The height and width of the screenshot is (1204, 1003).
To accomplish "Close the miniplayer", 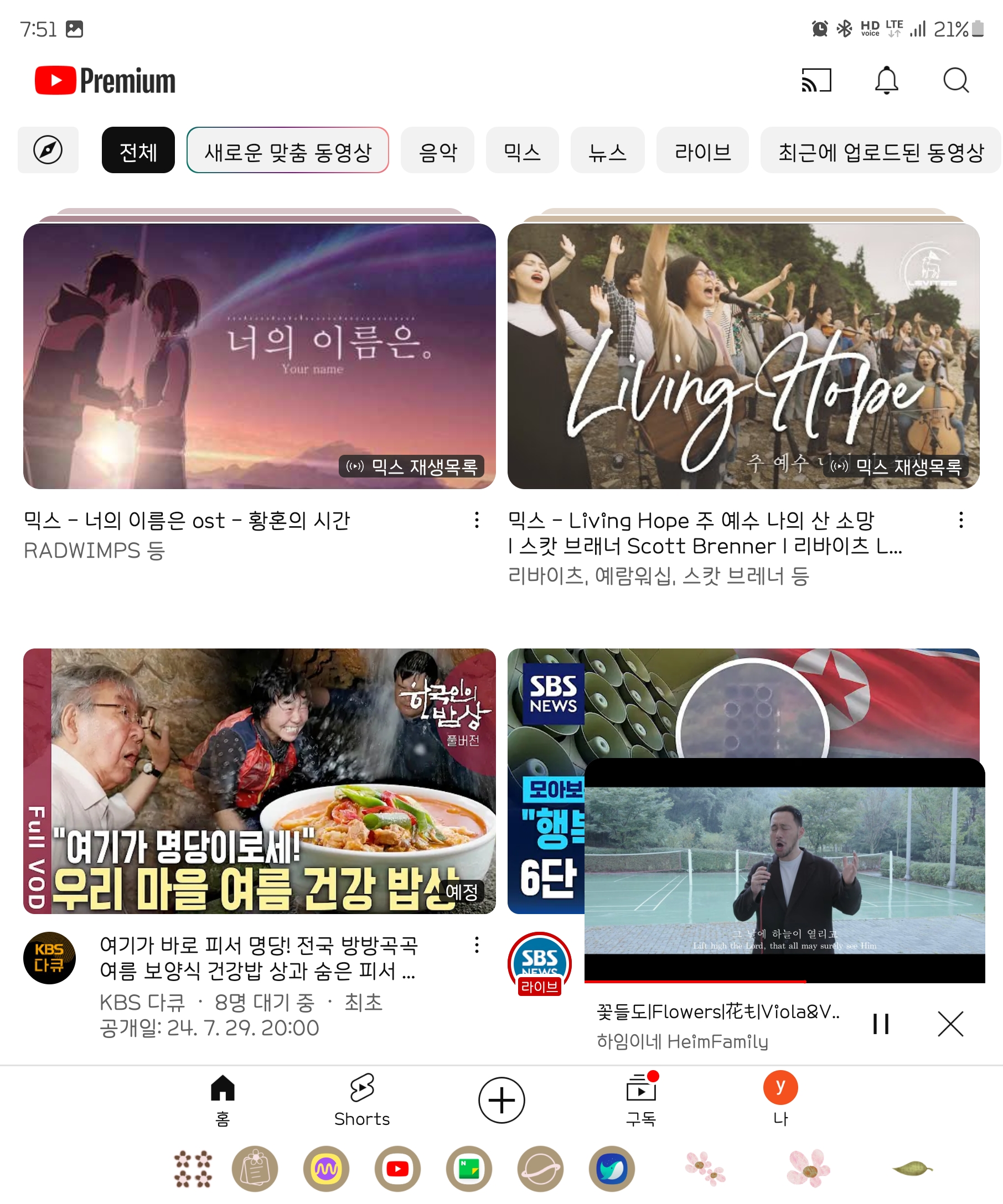I will click(x=950, y=1024).
